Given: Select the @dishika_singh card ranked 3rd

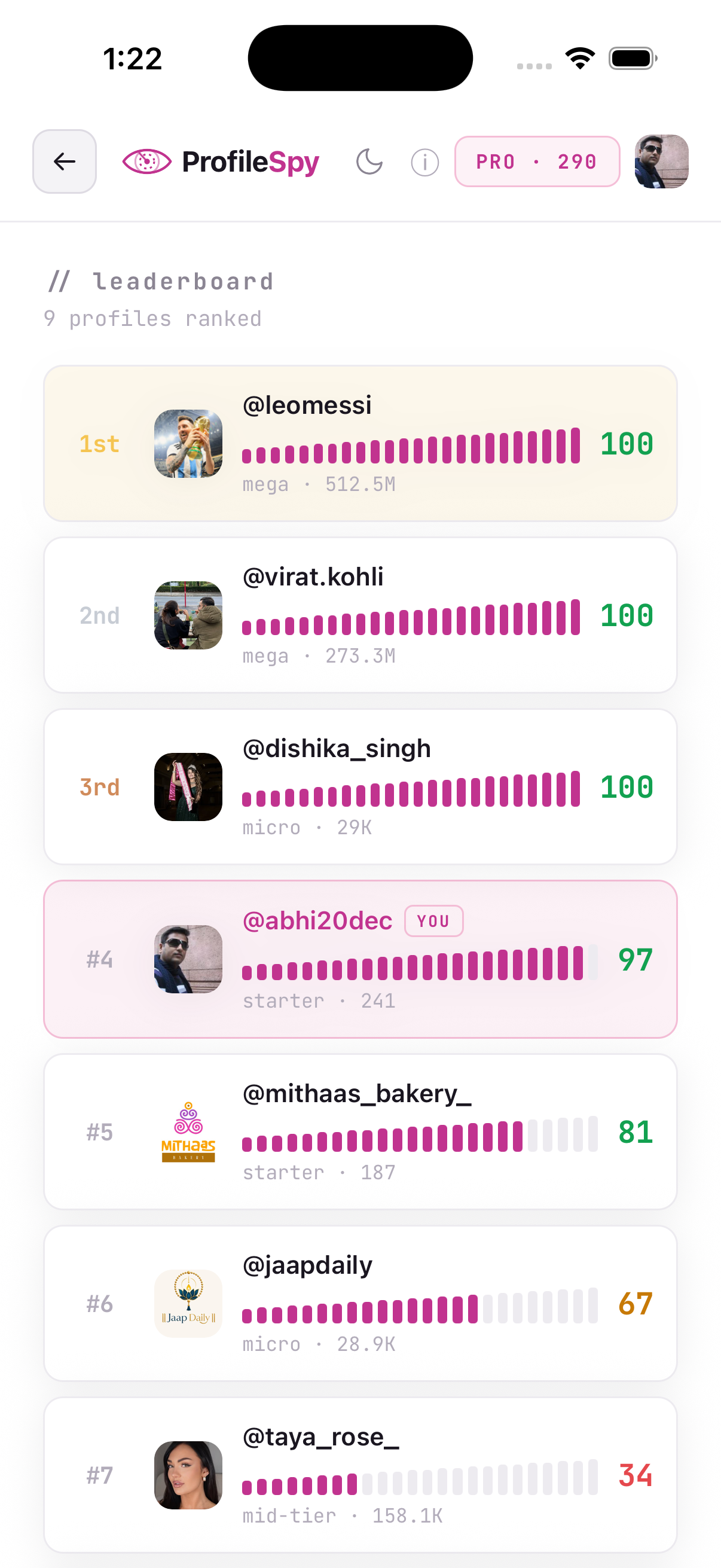Looking at the screenshot, I should 360,786.
